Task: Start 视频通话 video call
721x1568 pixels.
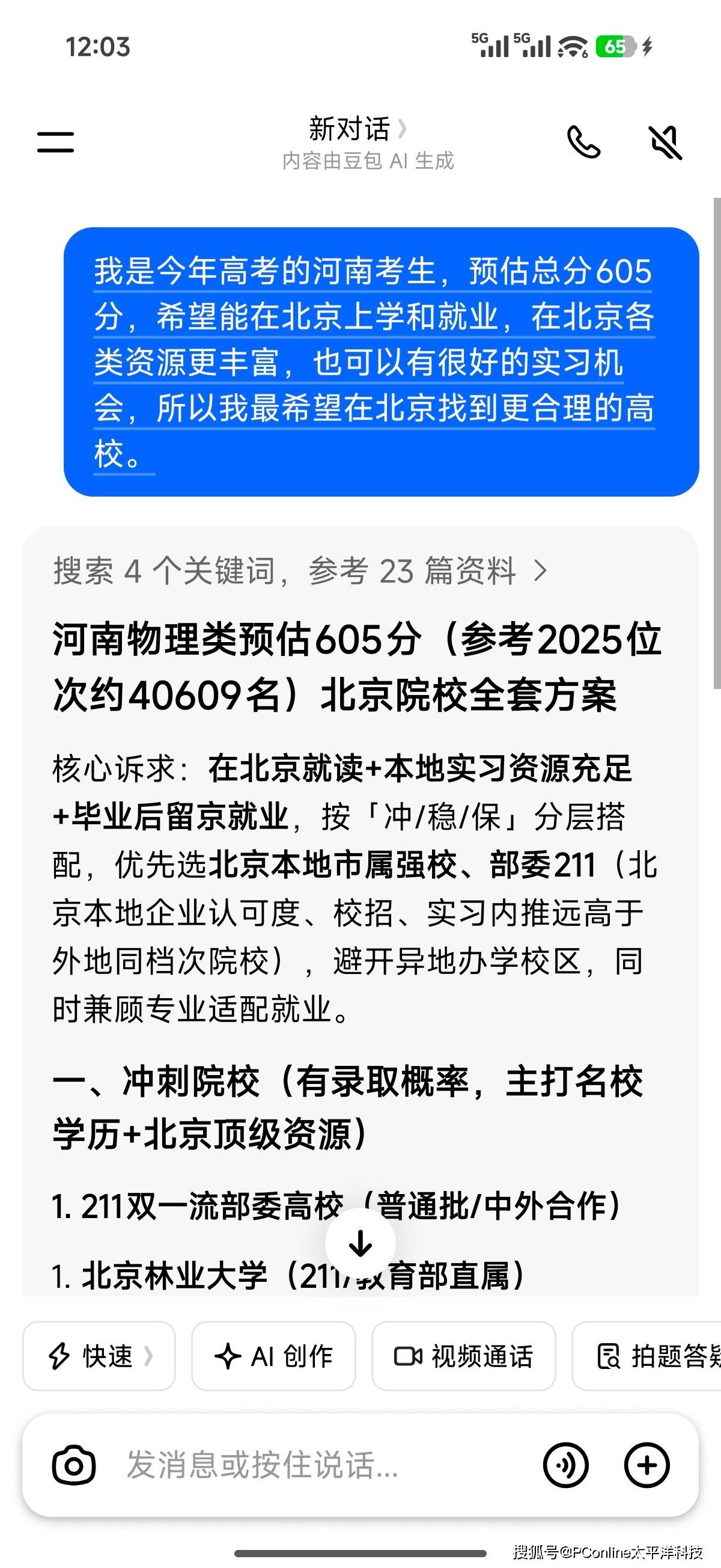Action: pyautogui.click(x=464, y=1356)
